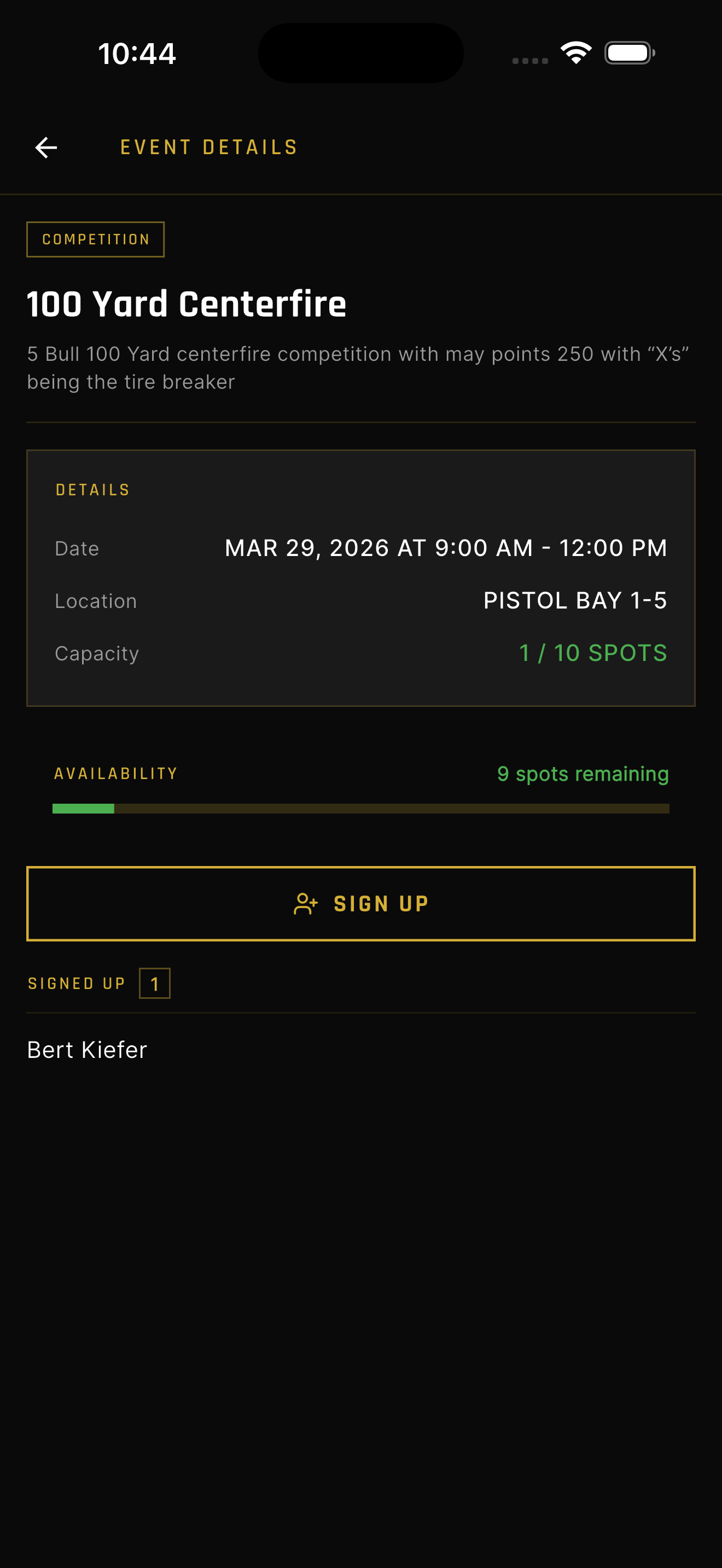Select the SIGNED UP section label
722x1568 pixels.
click(x=75, y=982)
